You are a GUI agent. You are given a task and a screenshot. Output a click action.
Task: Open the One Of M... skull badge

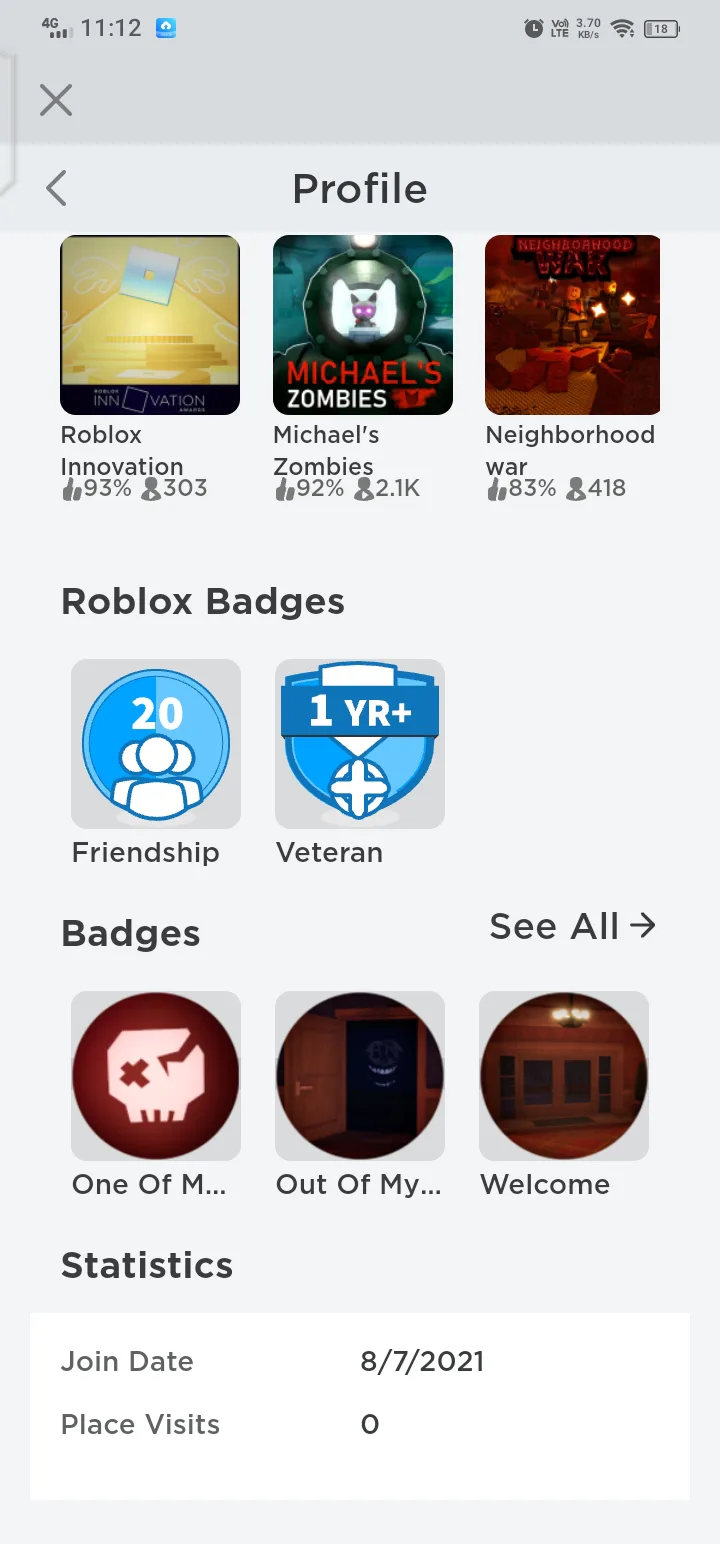[156, 1076]
